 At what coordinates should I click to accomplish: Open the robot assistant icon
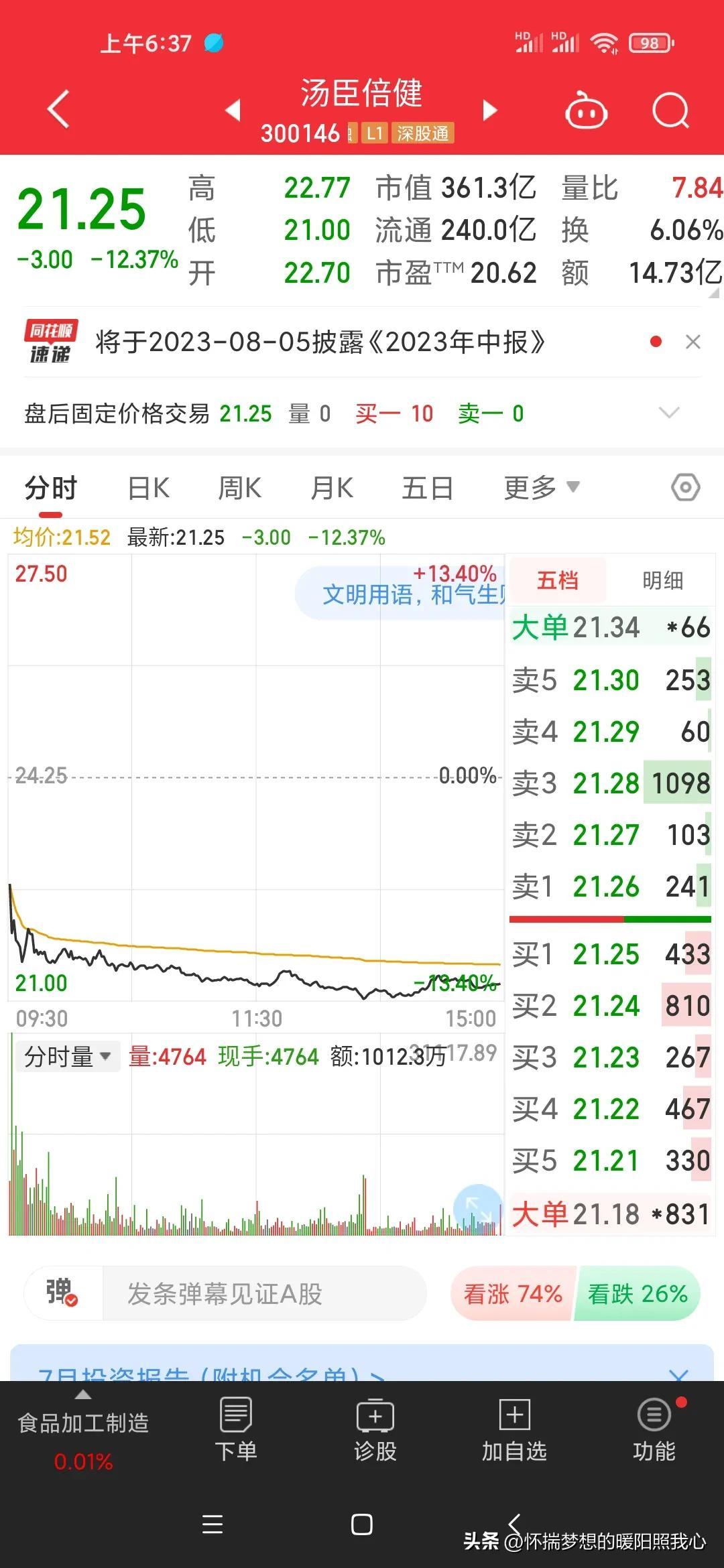[587, 110]
